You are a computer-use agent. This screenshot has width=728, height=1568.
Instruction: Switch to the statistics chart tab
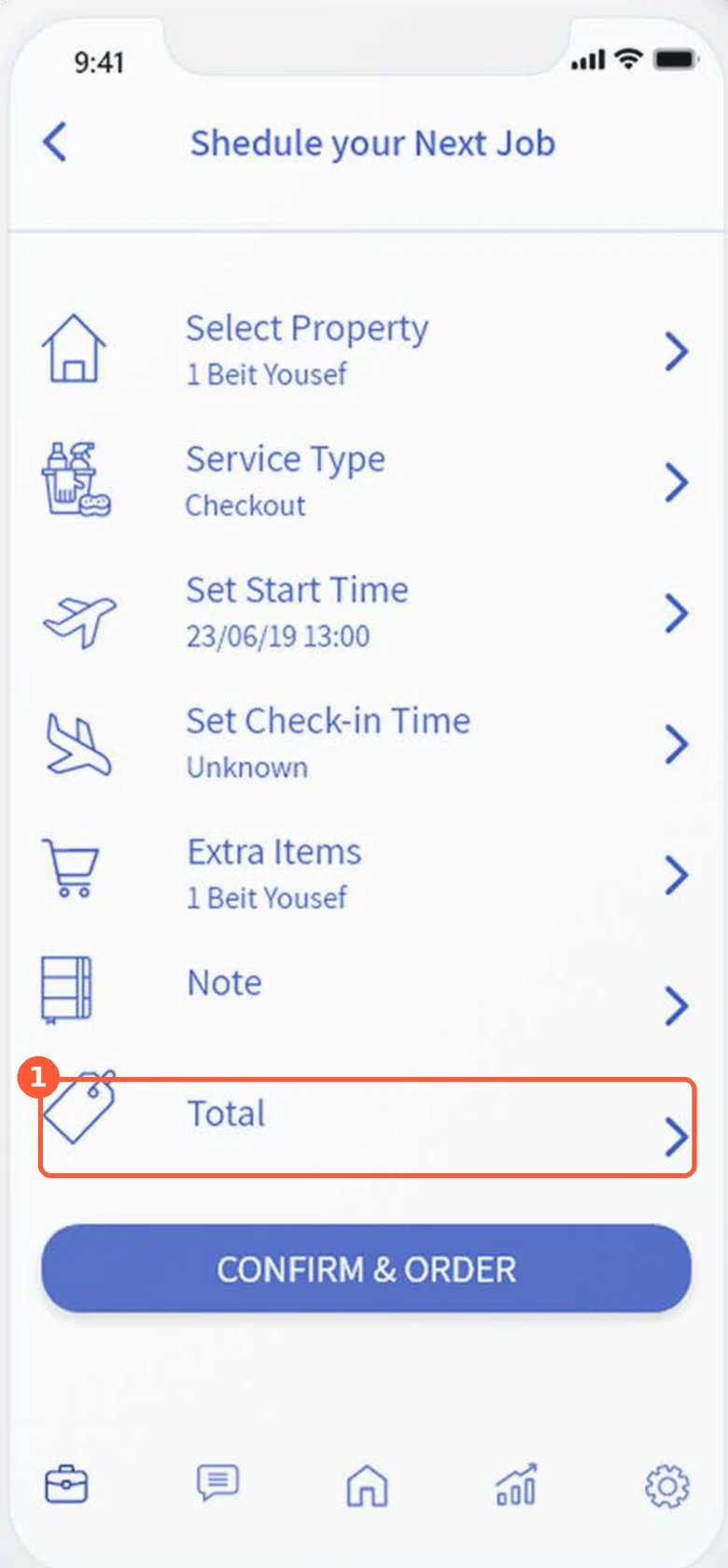(516, 1484)
